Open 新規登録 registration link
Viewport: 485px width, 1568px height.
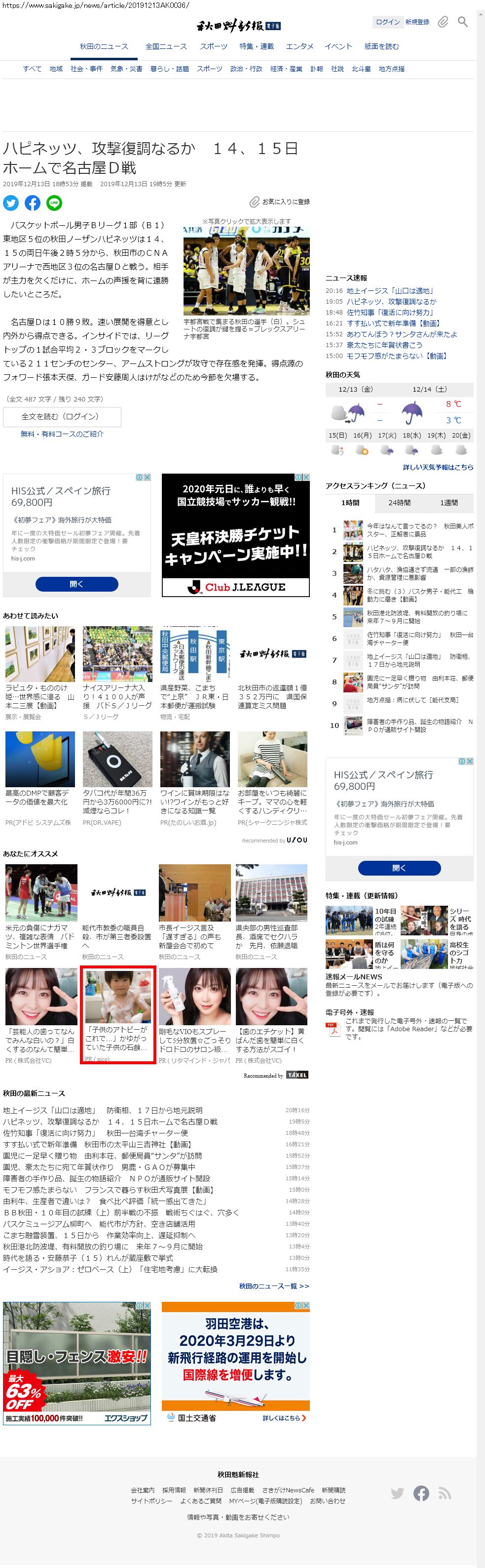(x=417, y=22)
